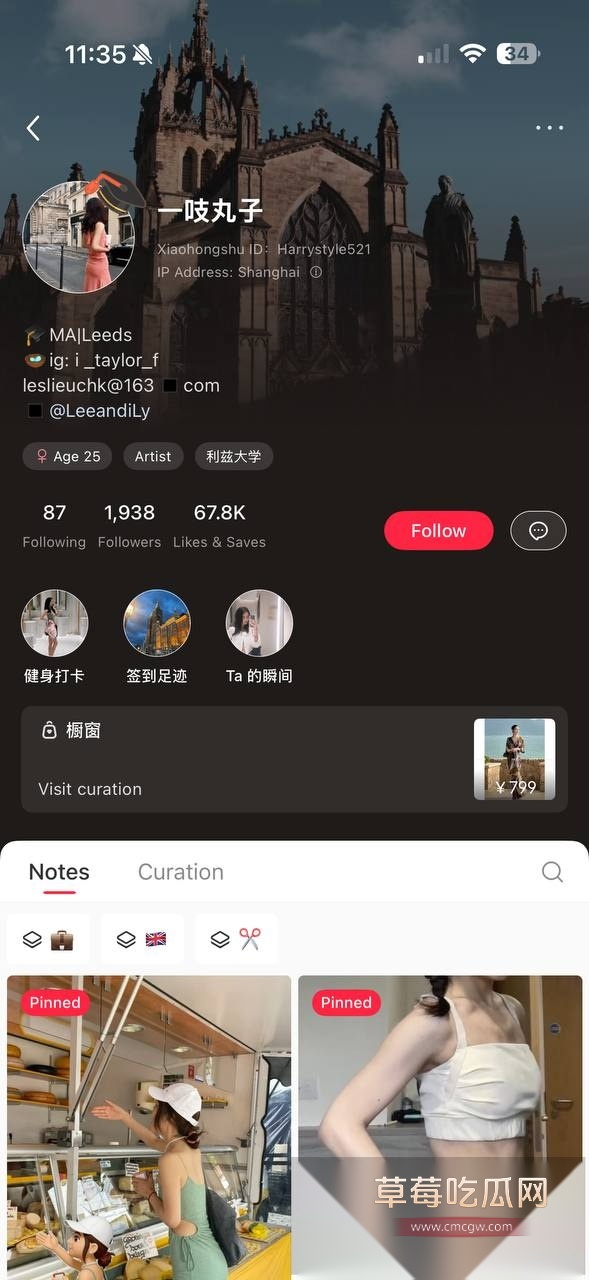
Task: Open the three-dot overflow menu
Action: tap(549, 128)
